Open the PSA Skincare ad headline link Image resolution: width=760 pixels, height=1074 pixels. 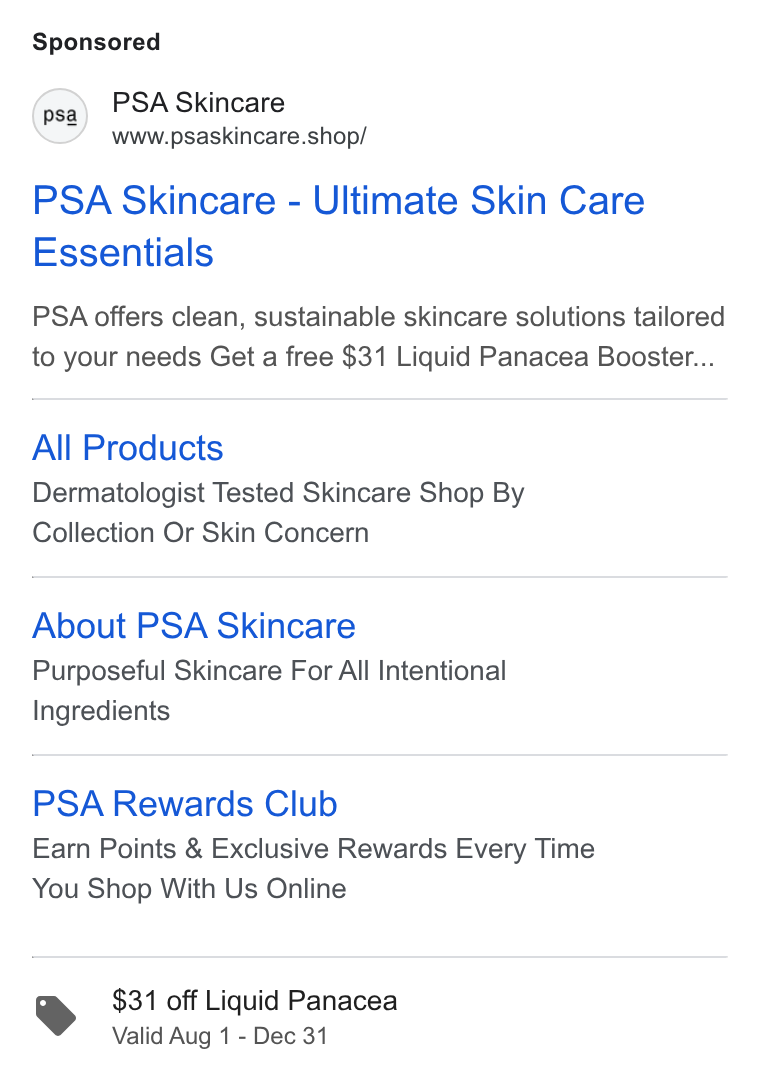338,226
